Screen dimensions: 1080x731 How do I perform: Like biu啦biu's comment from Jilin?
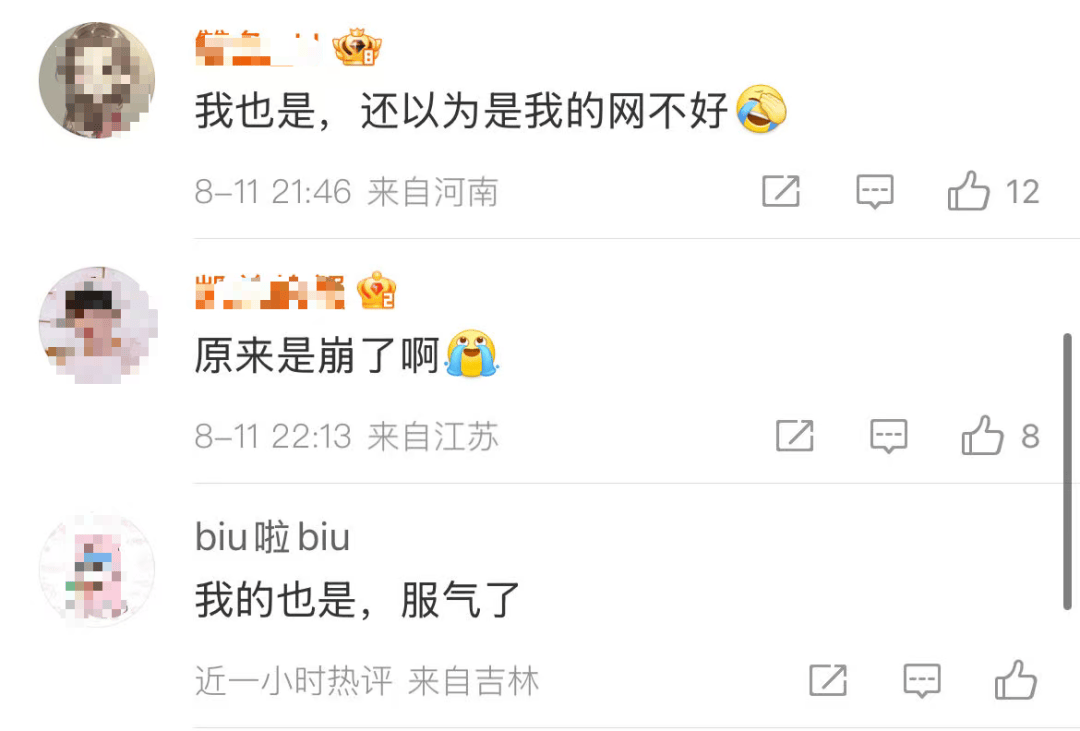click(x=1016, y=681)
